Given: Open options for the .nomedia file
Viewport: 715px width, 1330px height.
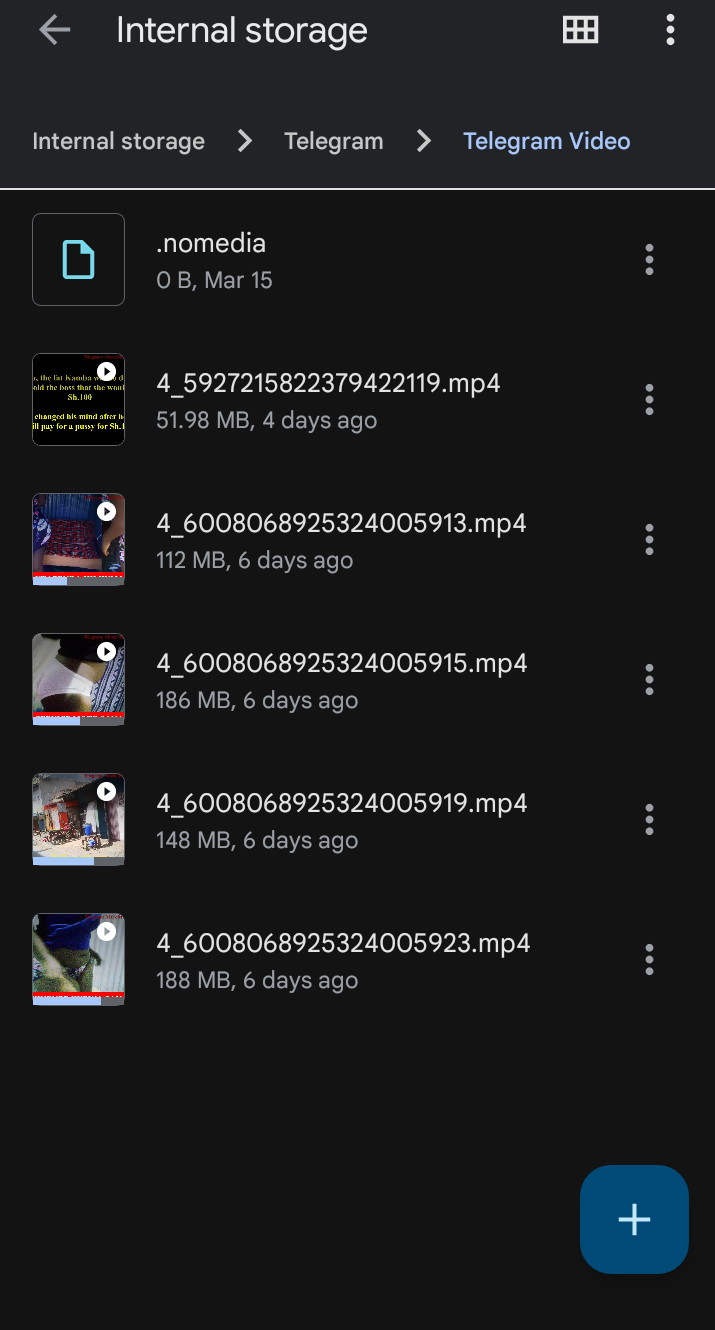Looking at the screenshot, I should 649,260.
